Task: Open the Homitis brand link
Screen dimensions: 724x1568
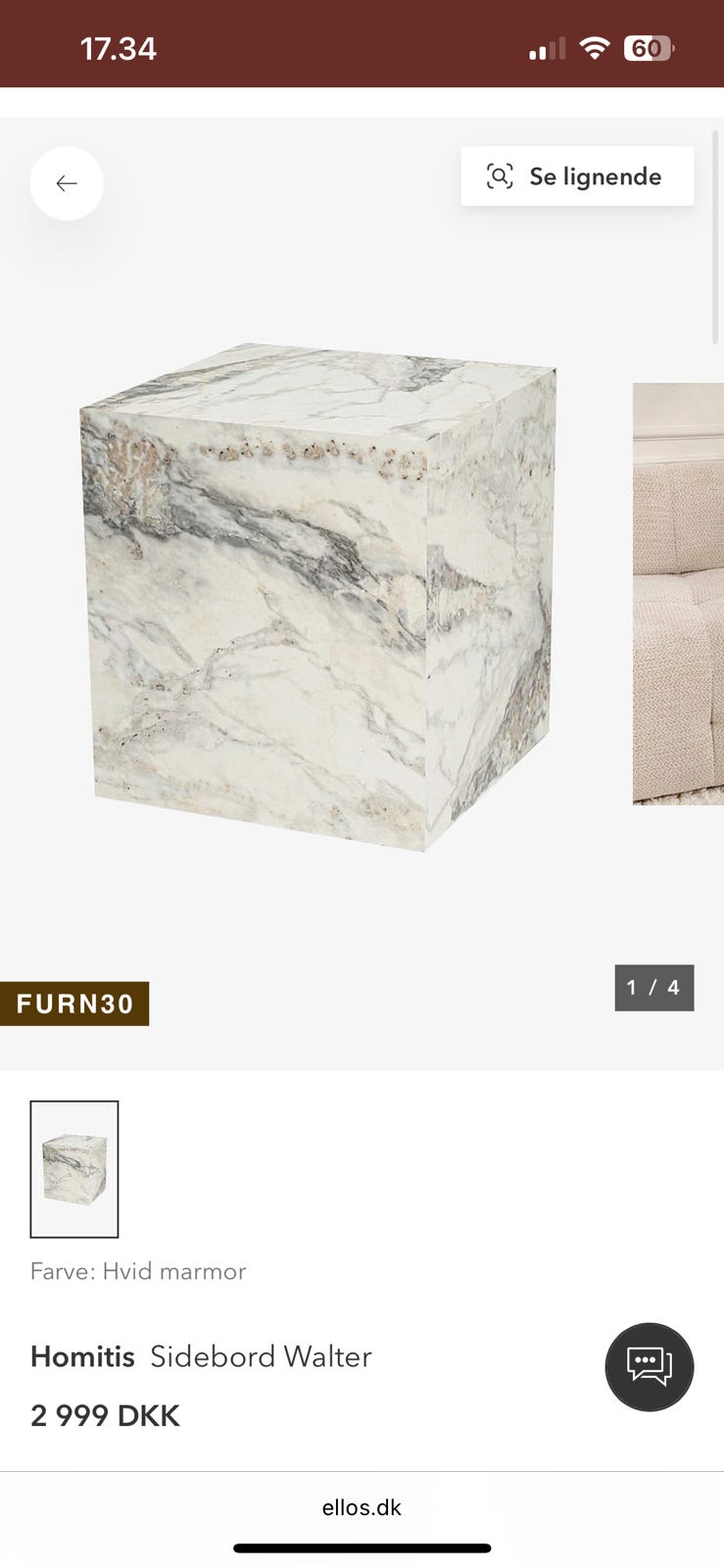Action: point(82,1356)
